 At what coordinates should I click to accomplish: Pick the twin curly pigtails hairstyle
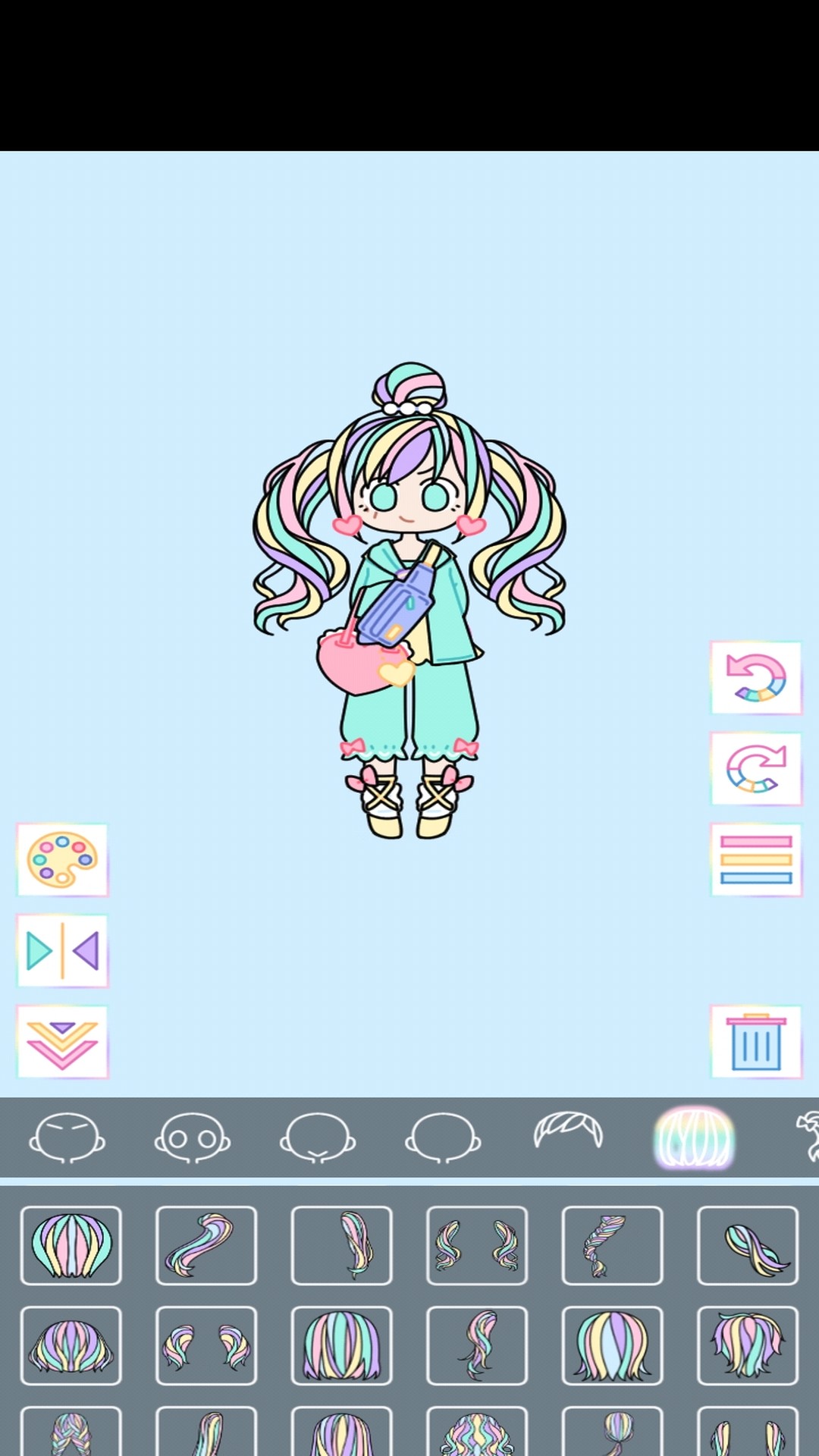[x=477, y=1246]
